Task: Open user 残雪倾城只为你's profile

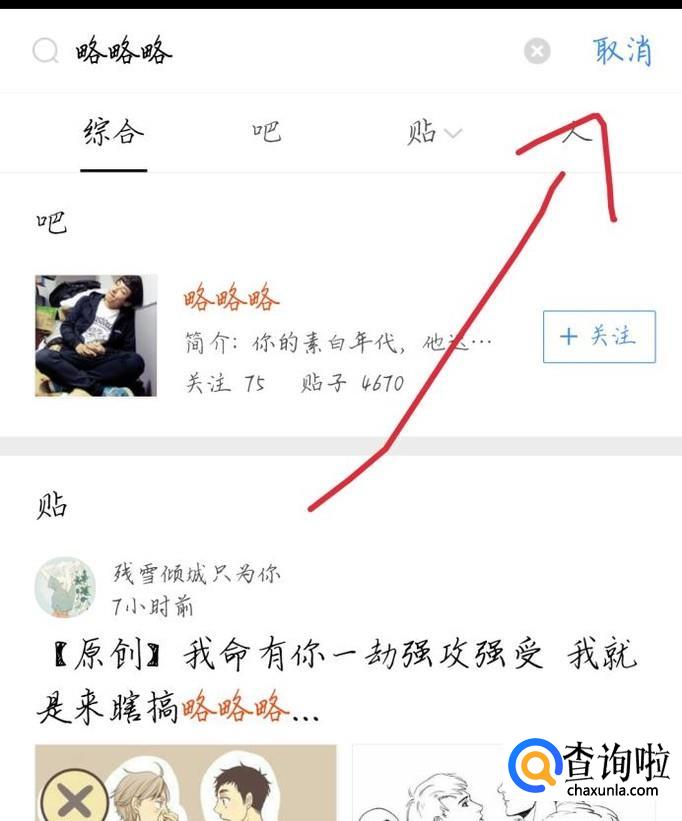Action: click(65, 587)
